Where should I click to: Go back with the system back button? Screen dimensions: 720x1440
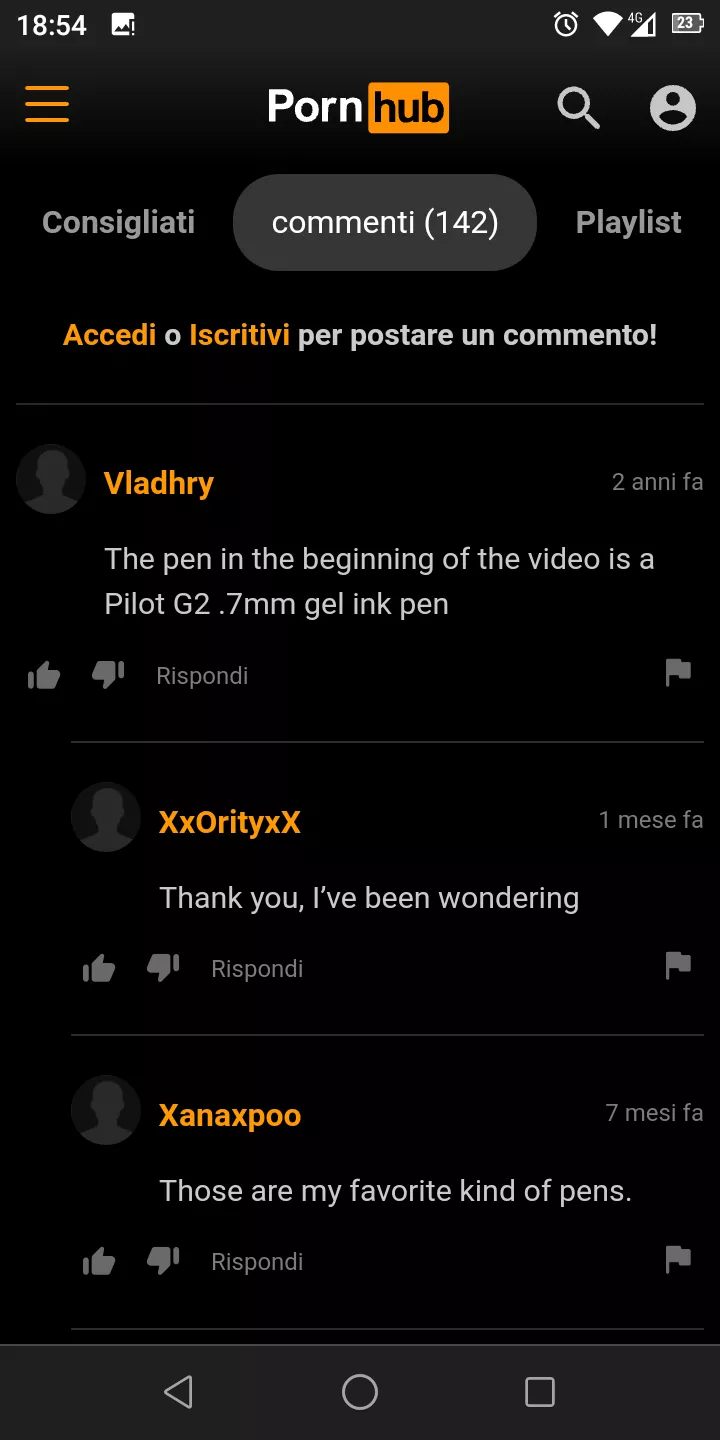[x=178, y=1392]
